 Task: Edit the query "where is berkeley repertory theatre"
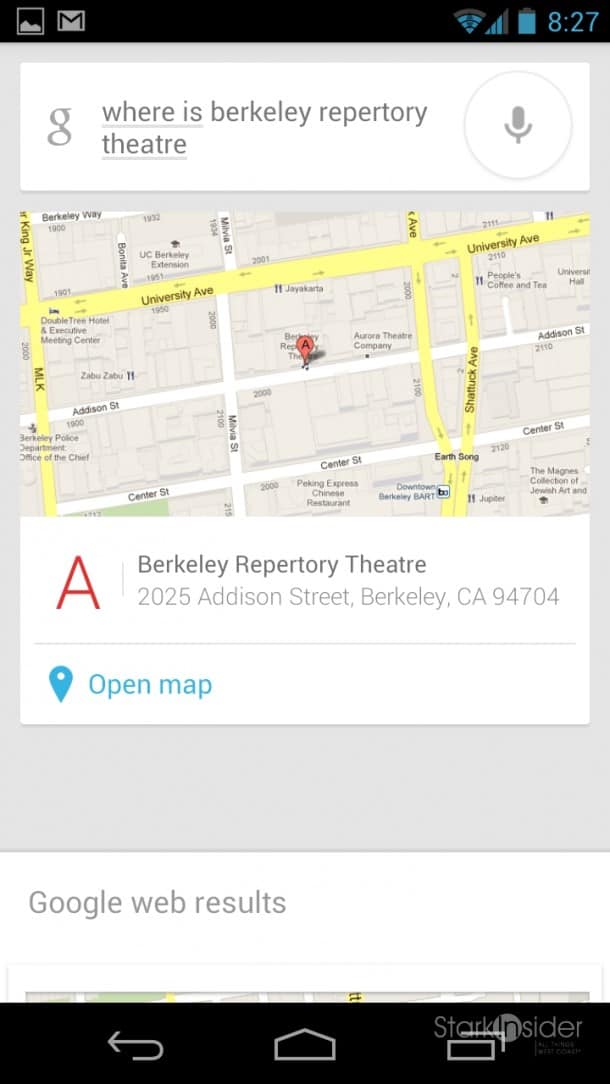(x=264, y=128)
